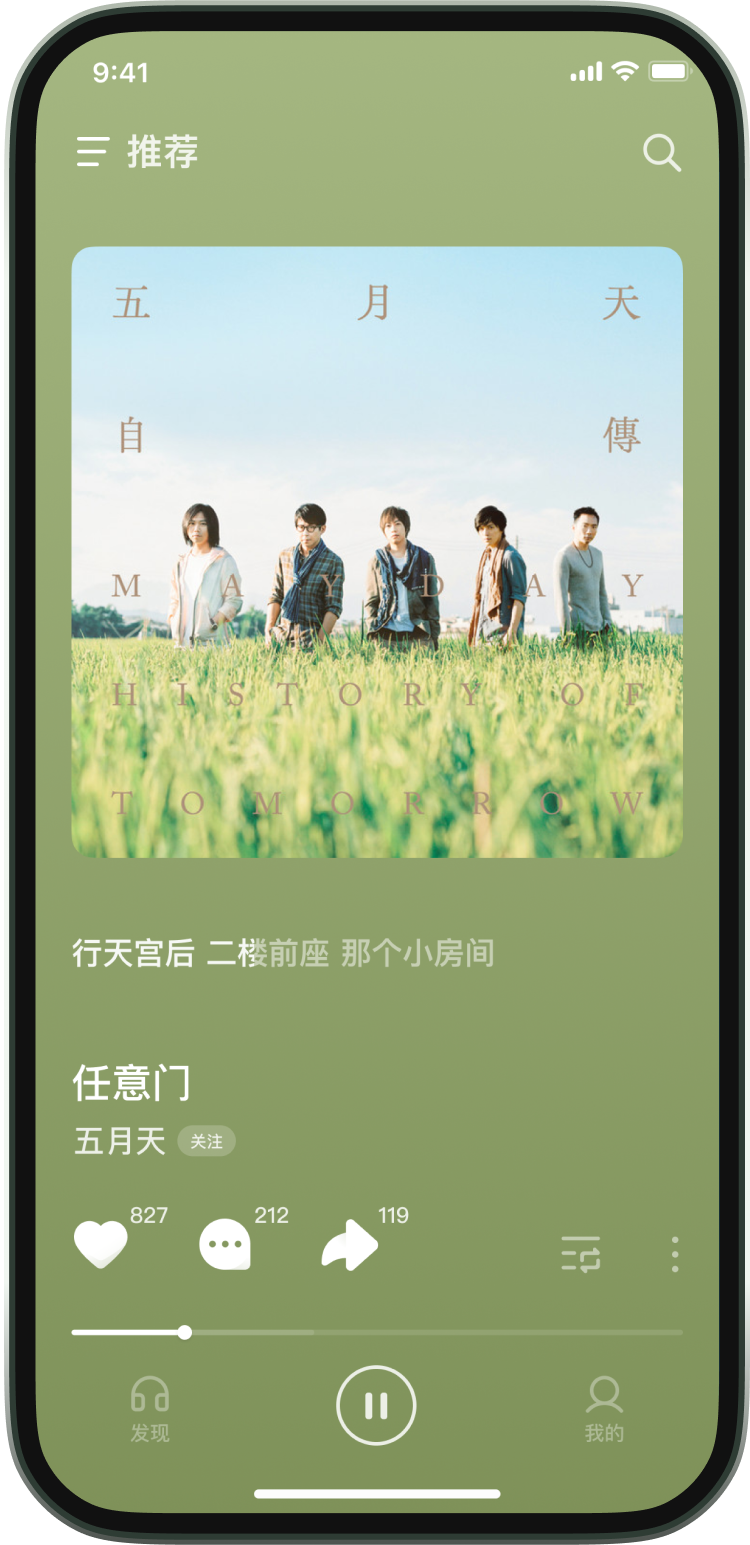Tap the playback progress bar
The width and height of the screenshot is (750, 1545).
coord(377,1332)
